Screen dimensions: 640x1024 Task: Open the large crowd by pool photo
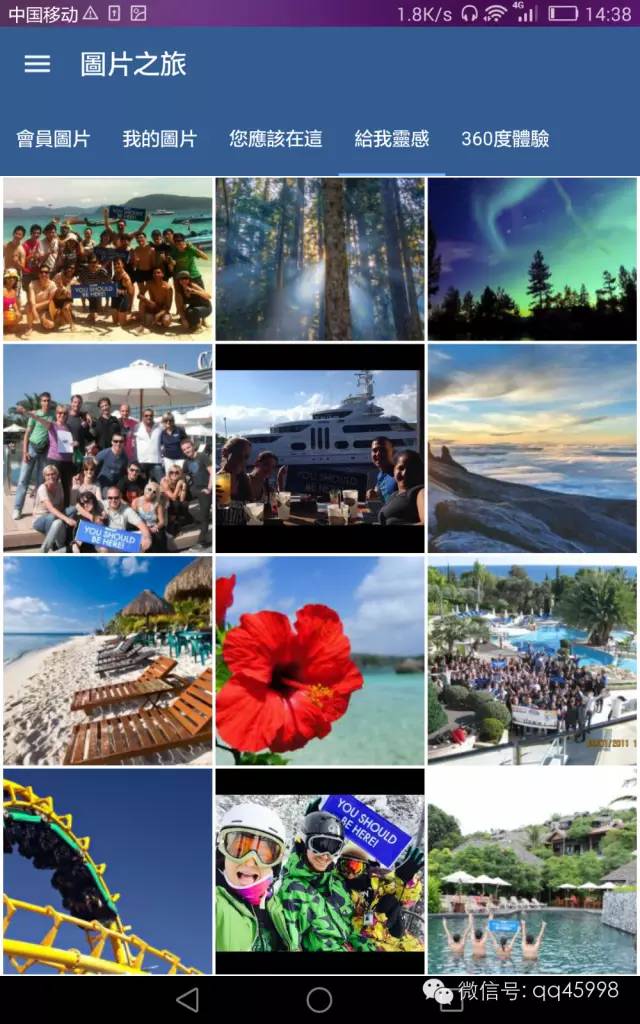click(x=532, y=661)
